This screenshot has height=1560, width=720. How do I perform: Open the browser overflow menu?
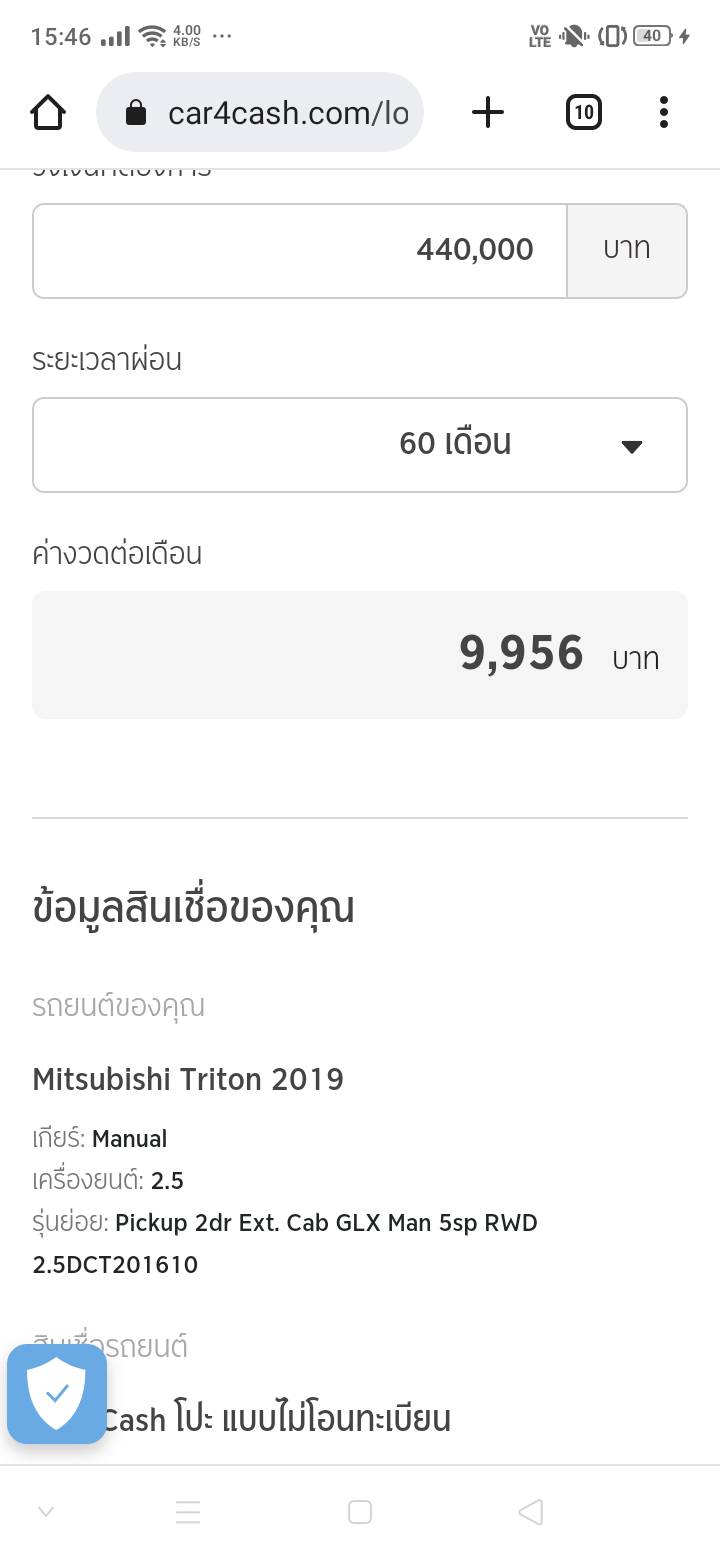663,113
